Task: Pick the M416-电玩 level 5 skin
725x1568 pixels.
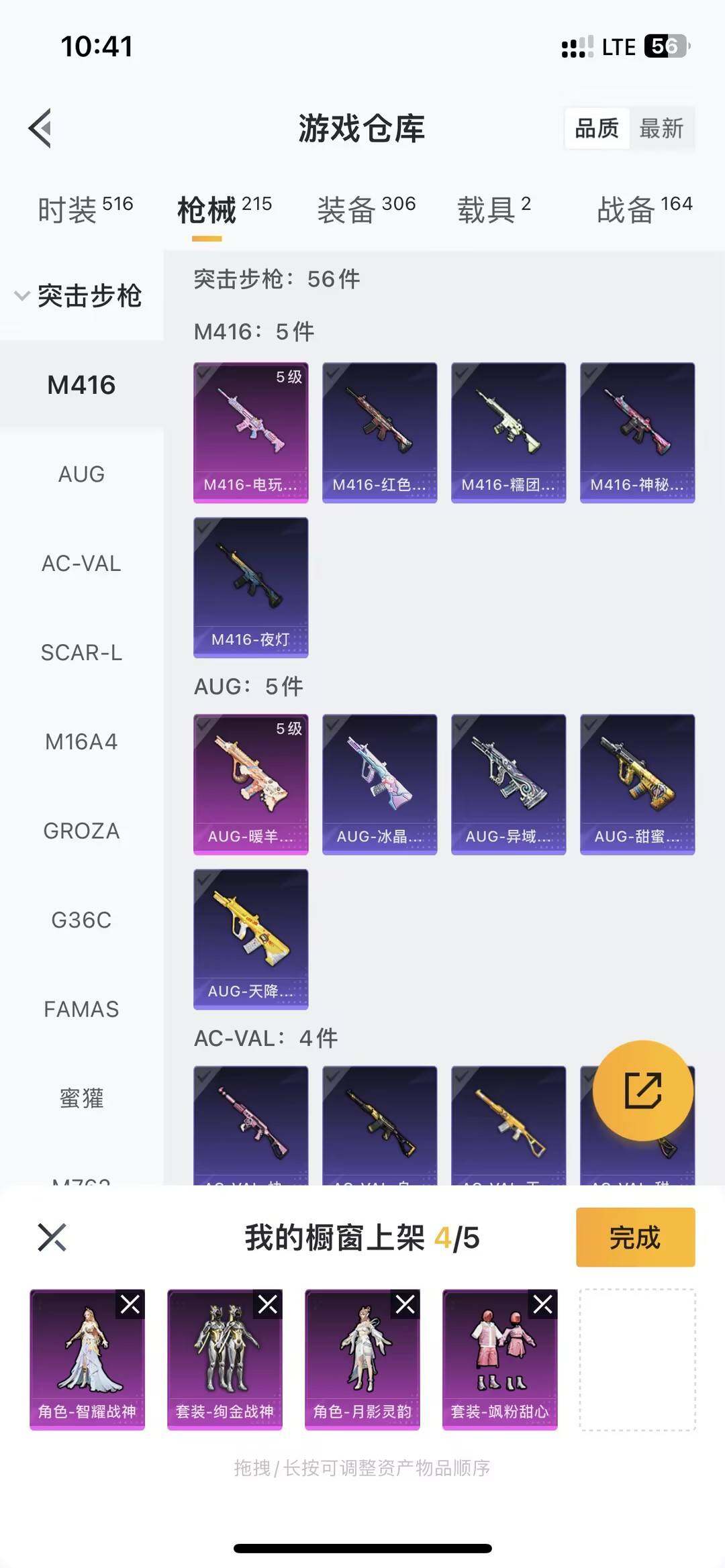Action: point(250,433)
